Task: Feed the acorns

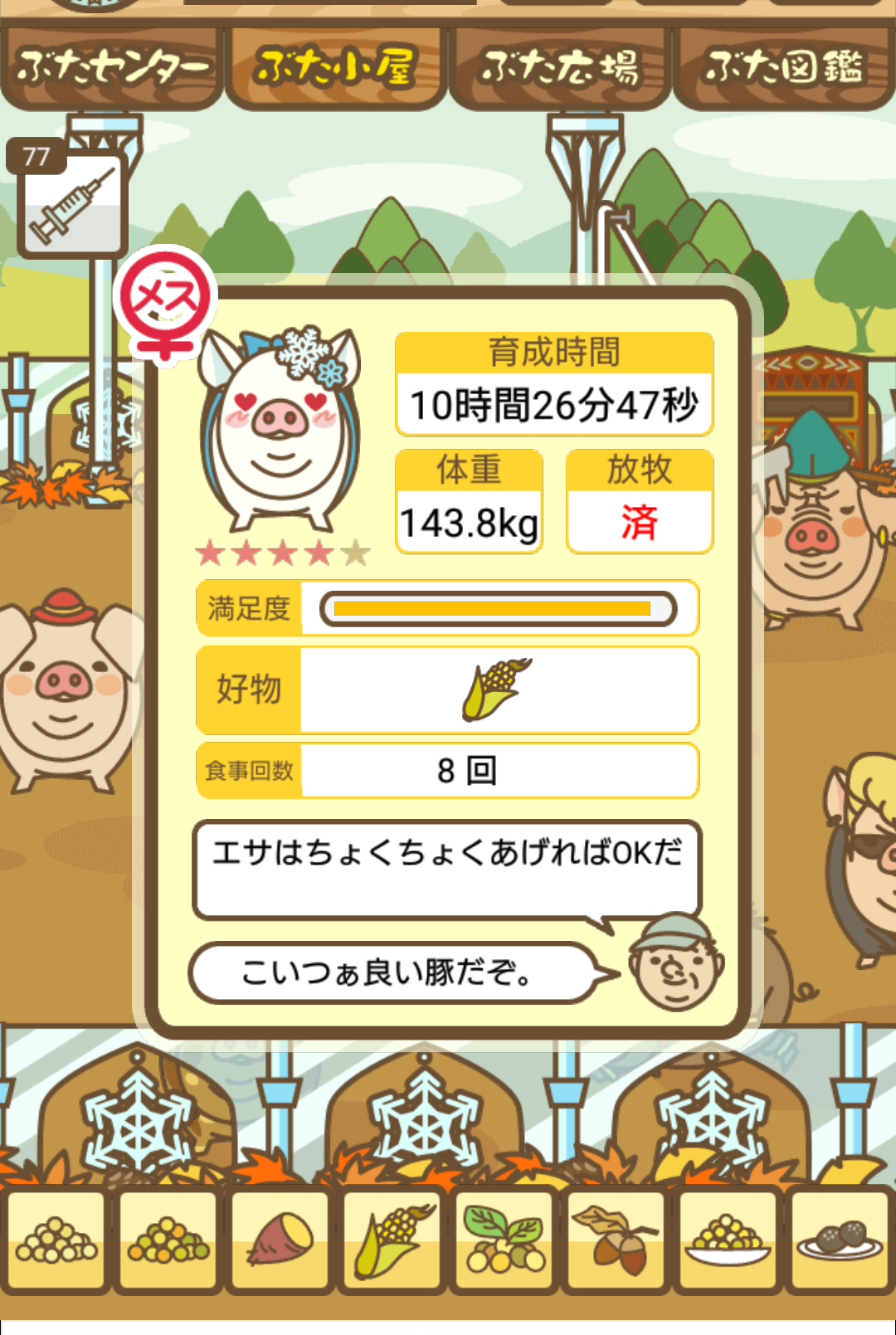Action: (x=617, y=1241)
